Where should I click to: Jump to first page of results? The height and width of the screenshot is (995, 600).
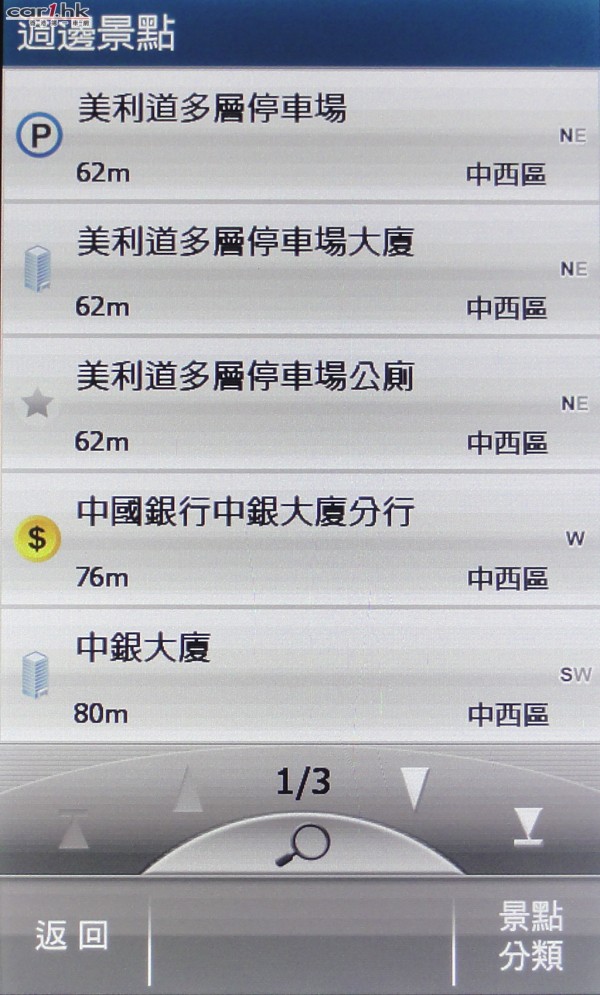(x=73, y=830)
